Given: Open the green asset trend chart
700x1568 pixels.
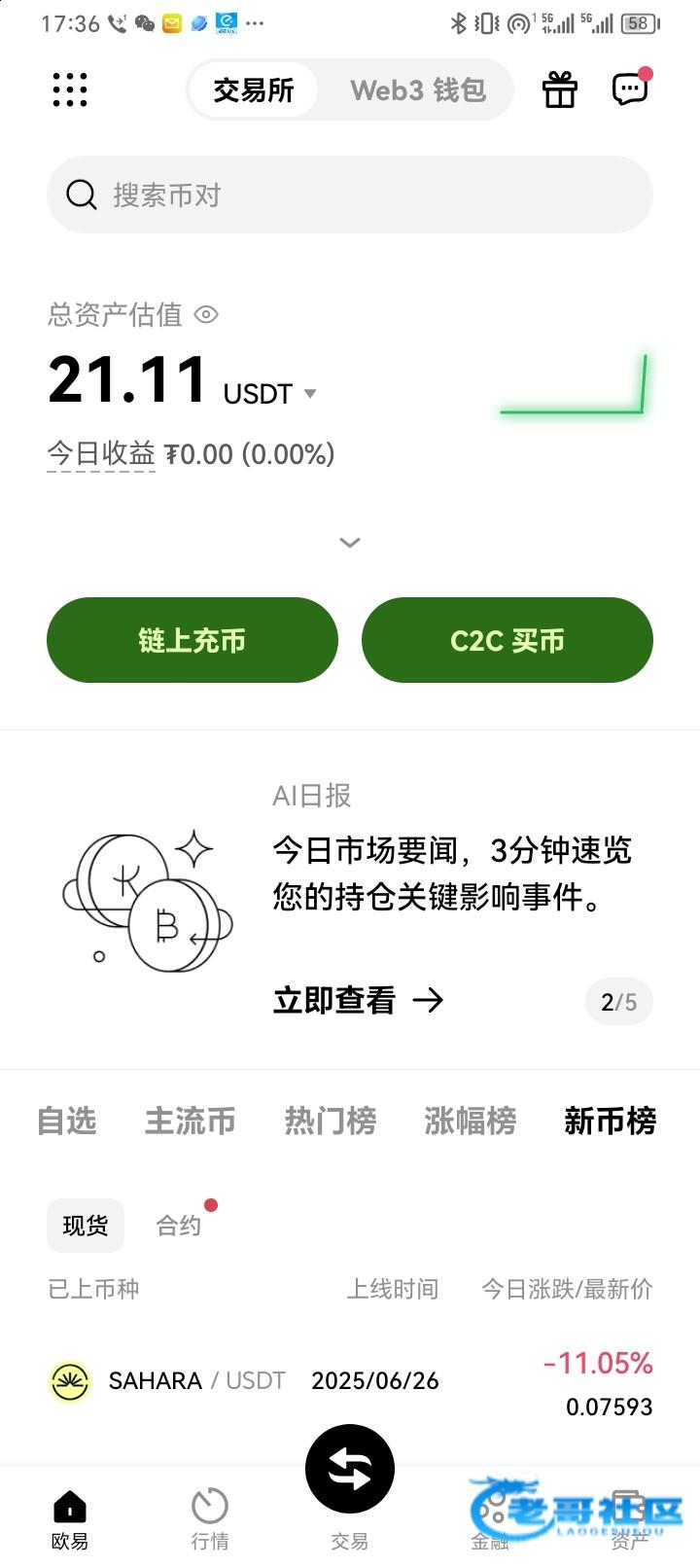Looking at the screenshot, I should pyautogui.click(x=574, y=386).
